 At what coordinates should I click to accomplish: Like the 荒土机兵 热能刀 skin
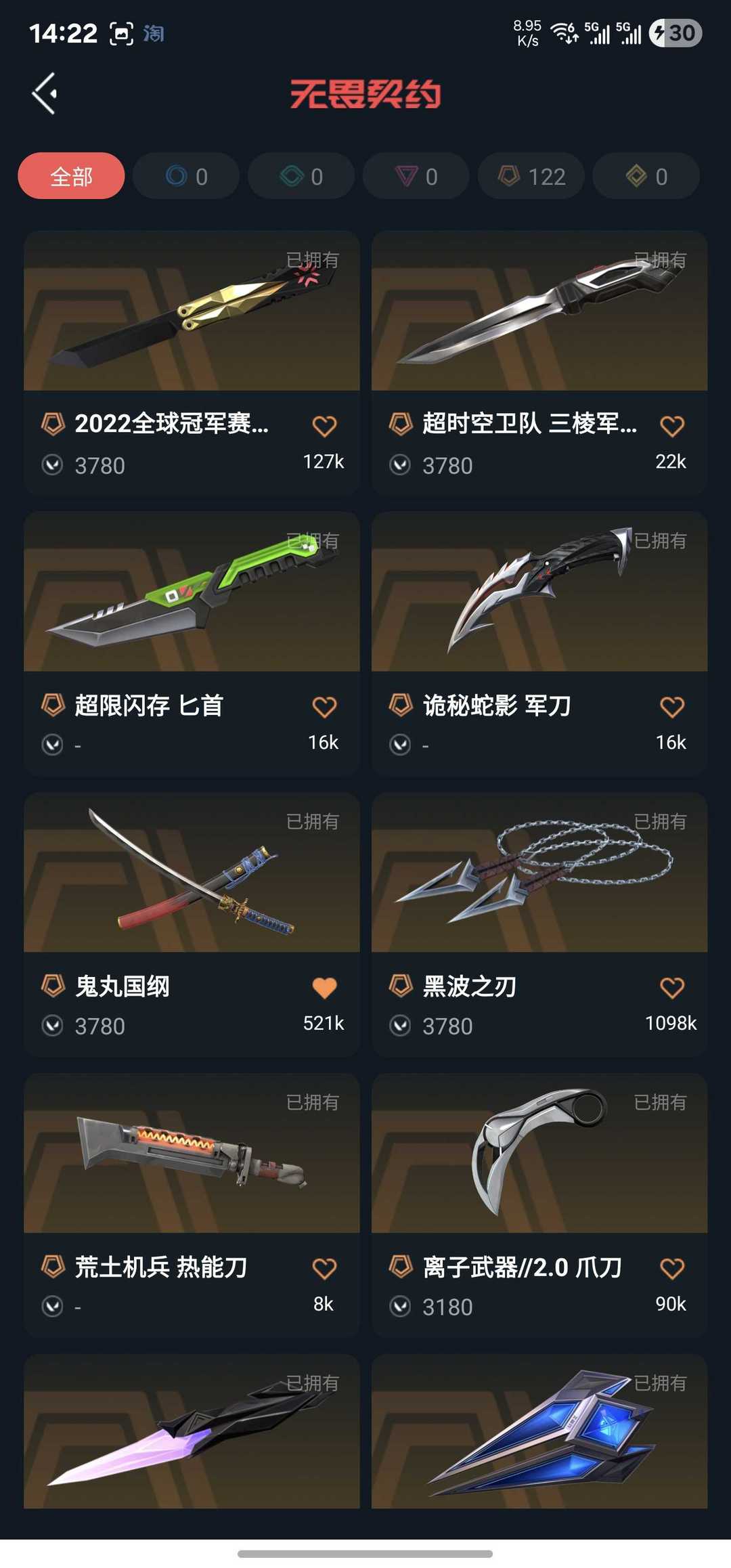(324, 1269)
